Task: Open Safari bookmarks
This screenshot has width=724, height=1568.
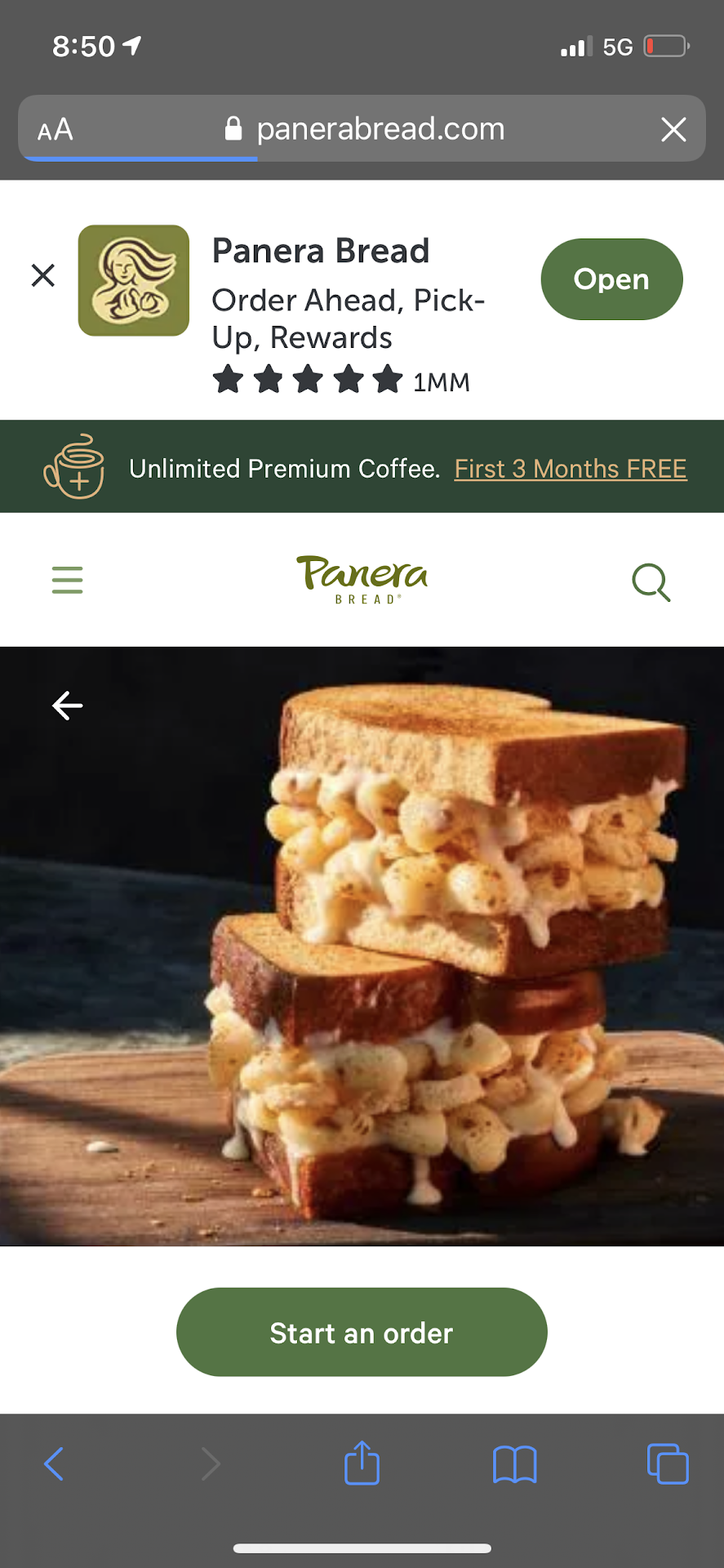Action: pos(514,1463)
